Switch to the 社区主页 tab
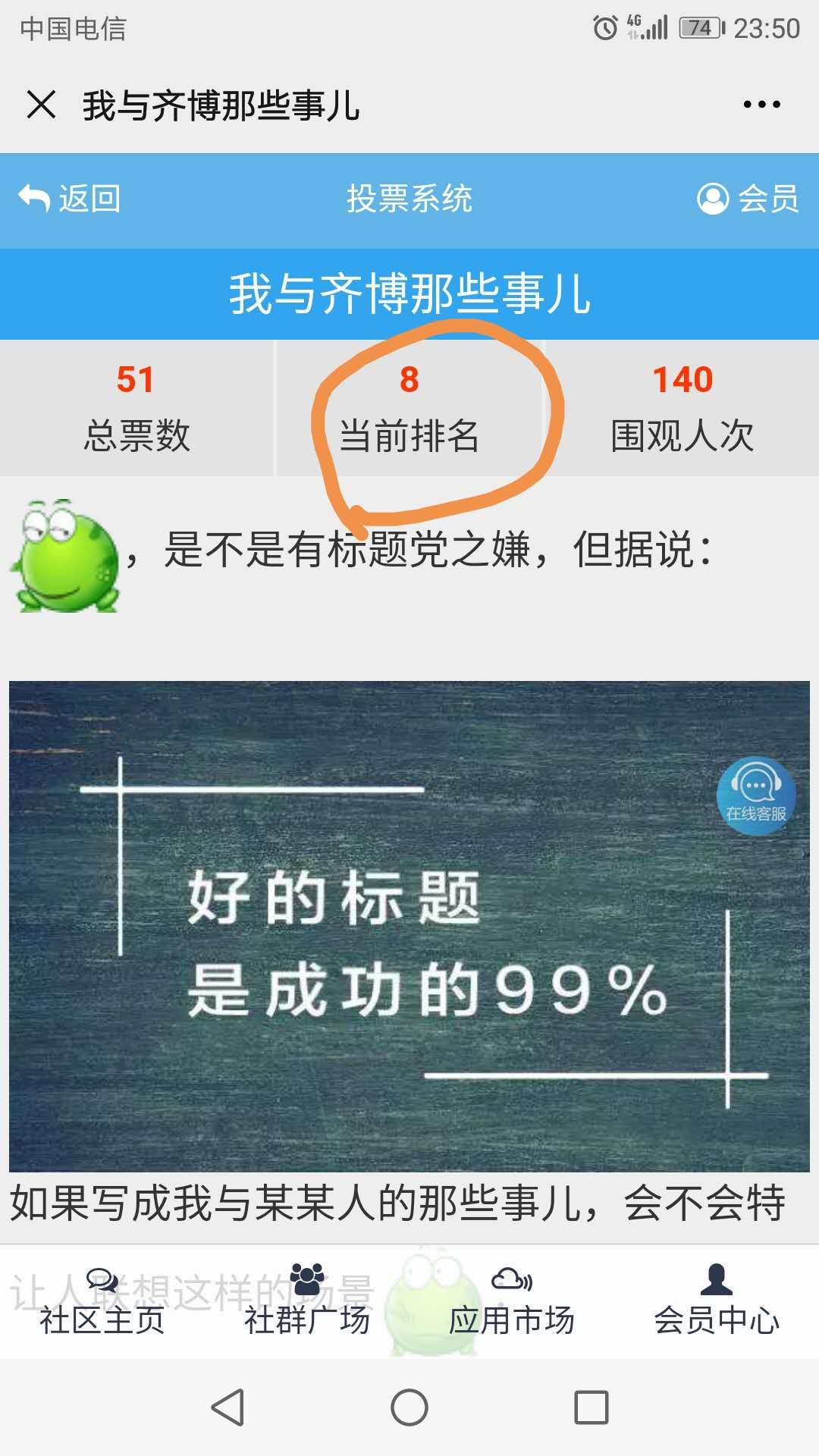Screen dimensions: 819x1456 [102, 1301]
